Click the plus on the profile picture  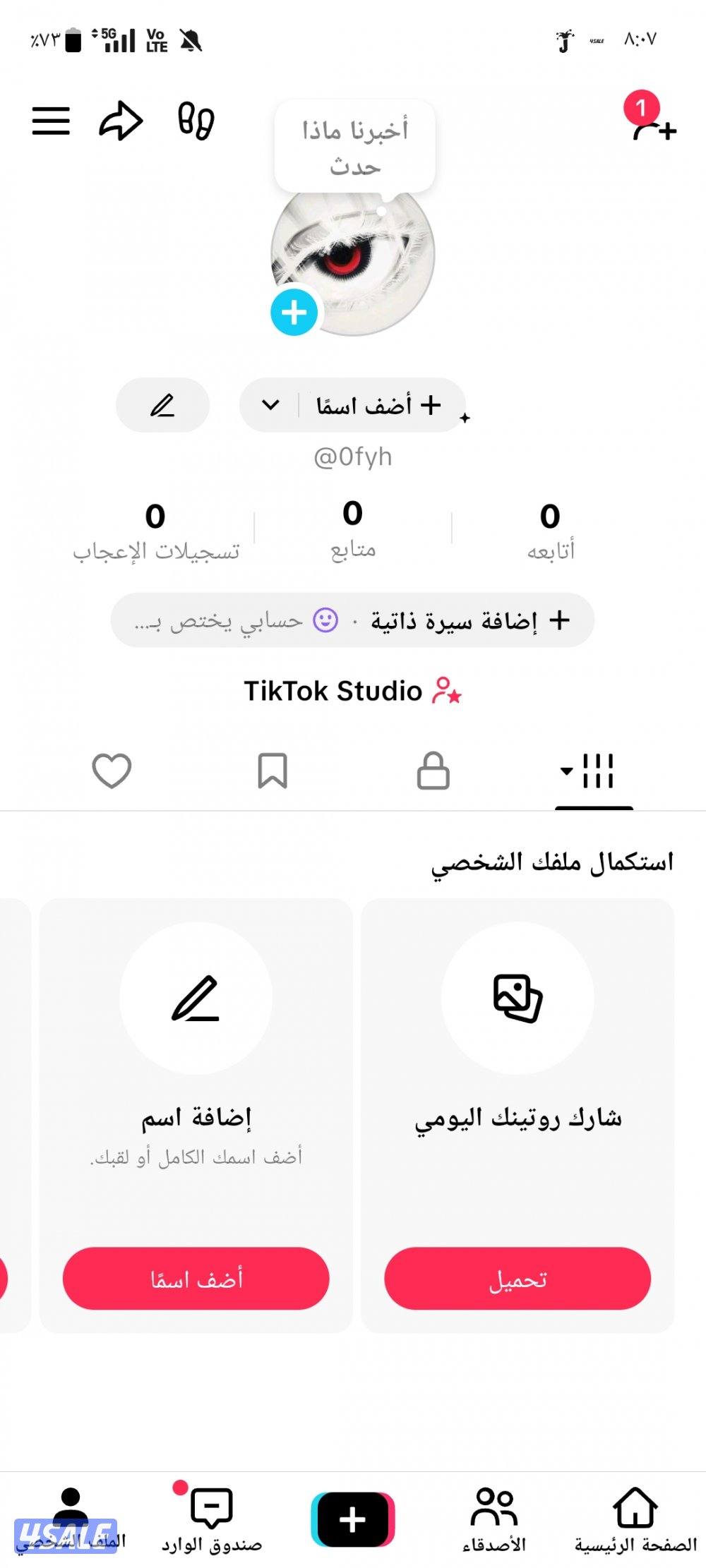[x=294, y=312]
